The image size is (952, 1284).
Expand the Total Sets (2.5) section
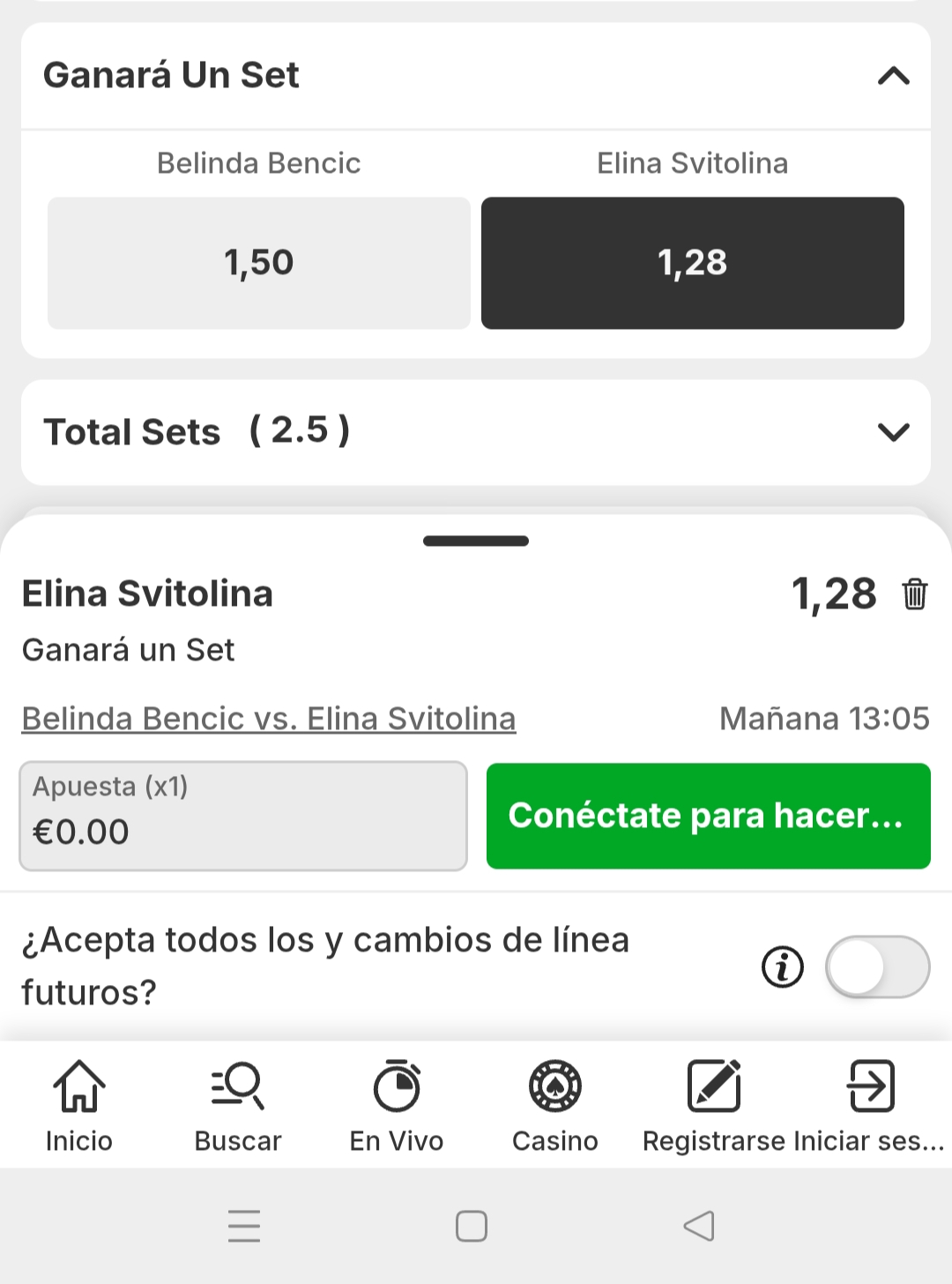[x=893, y=432]
